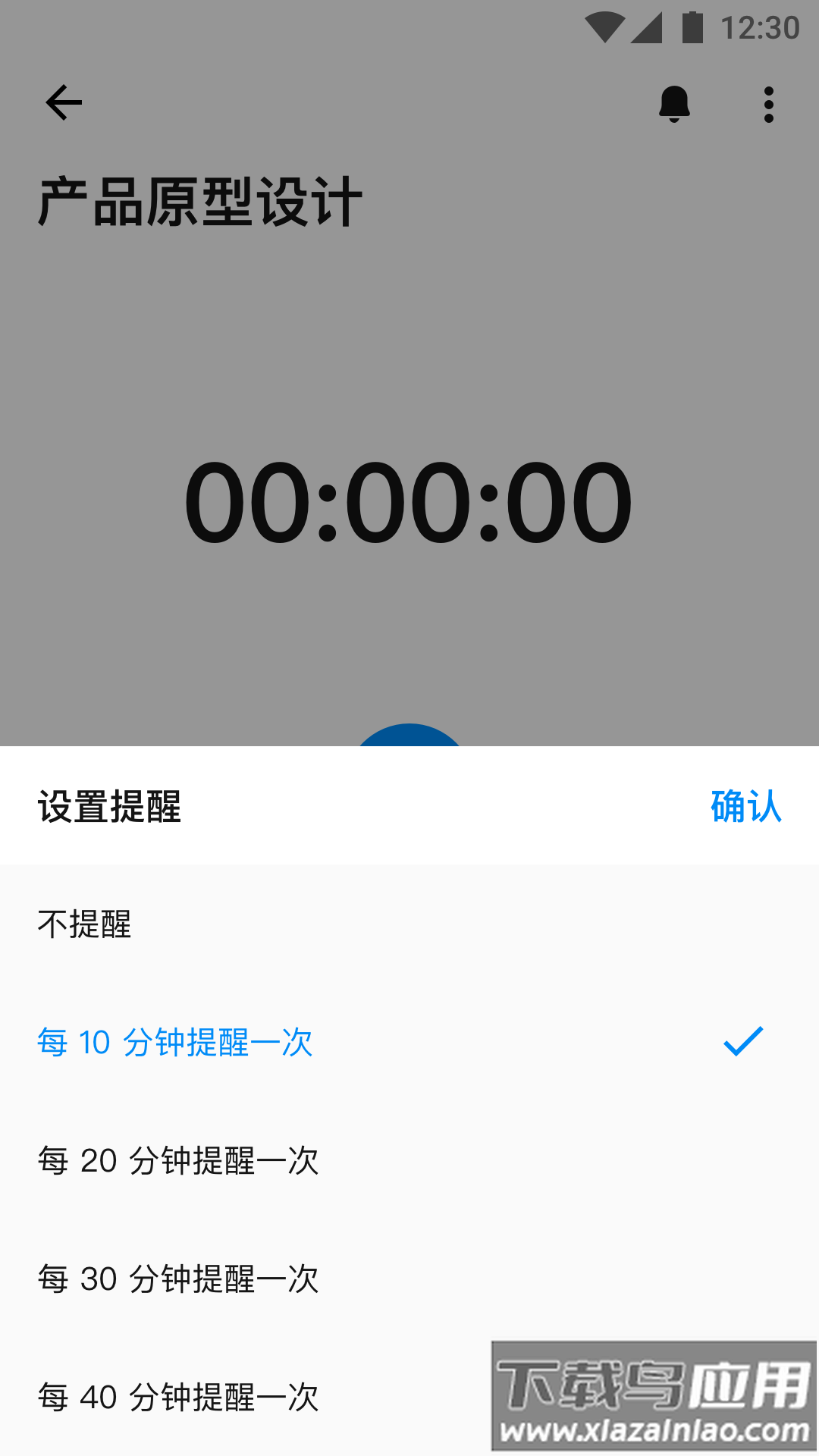Open the three-dot overflow menu

click(x=769, y=104)
